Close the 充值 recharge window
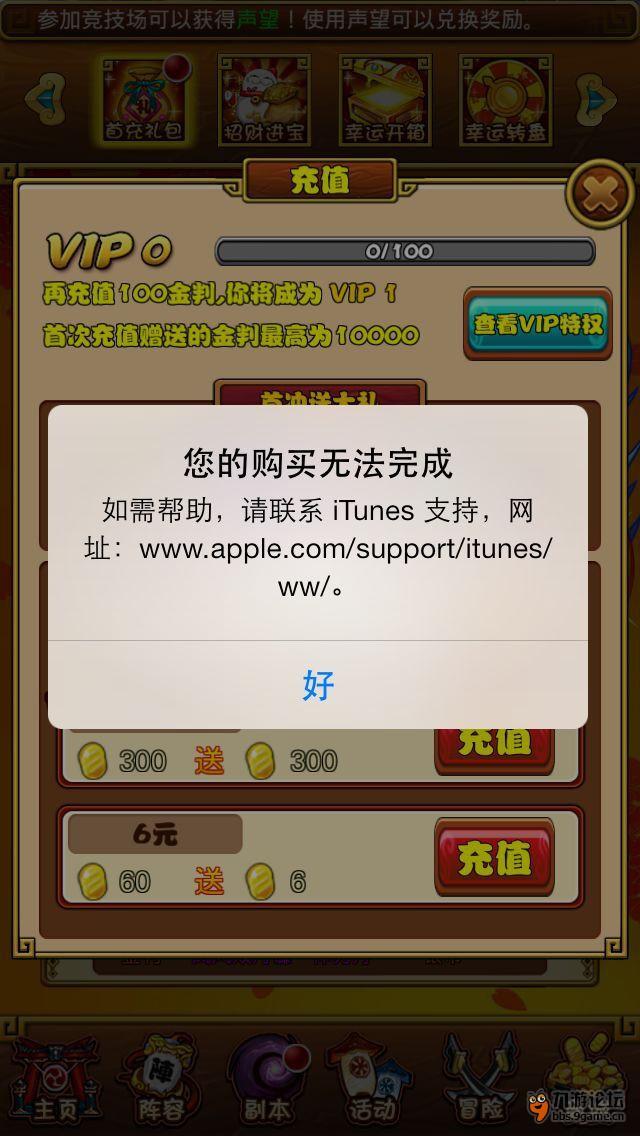This screenshot has width=640, height=1136. tap(599, 195)
